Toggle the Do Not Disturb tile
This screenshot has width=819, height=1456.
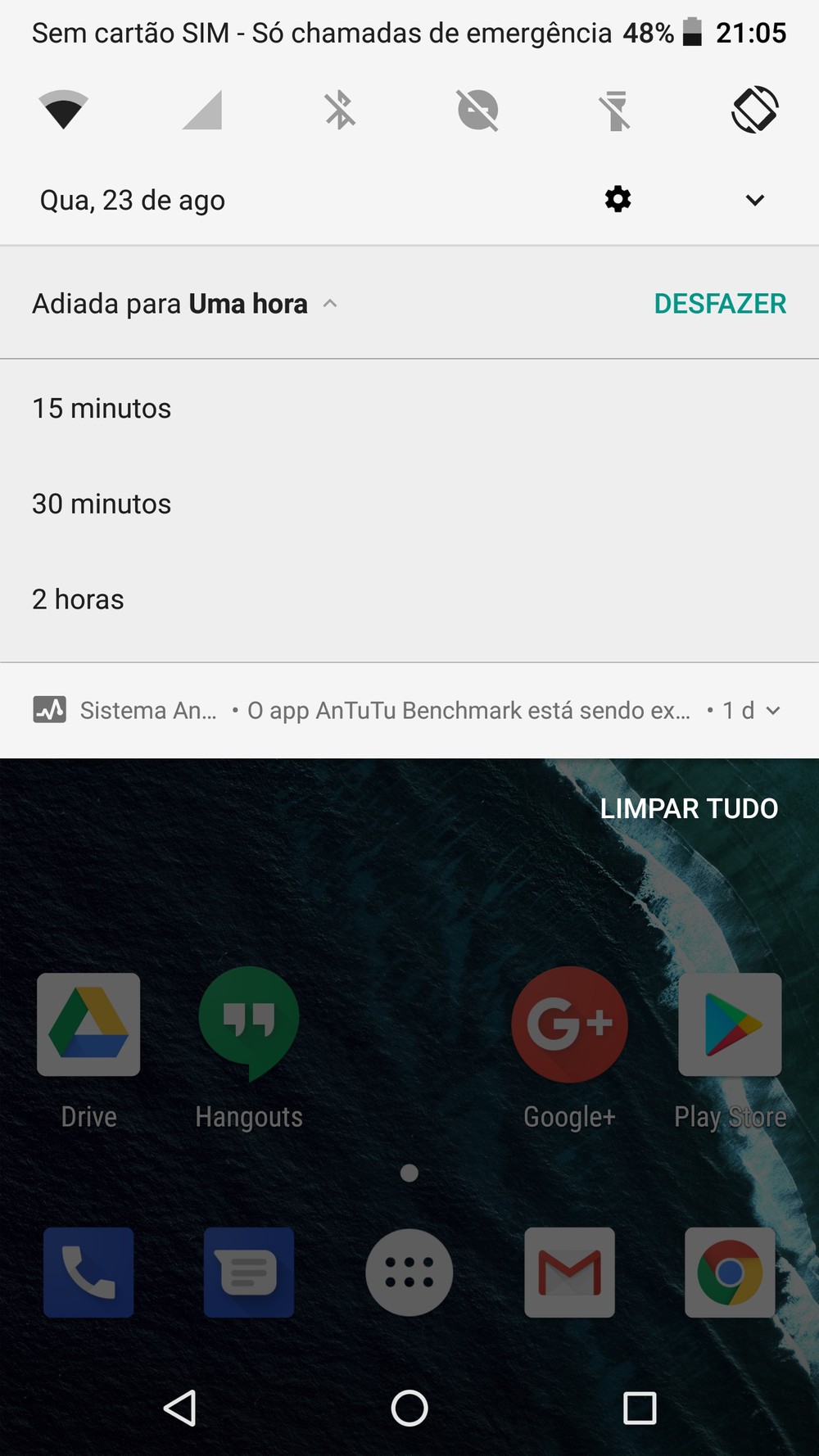478,110
